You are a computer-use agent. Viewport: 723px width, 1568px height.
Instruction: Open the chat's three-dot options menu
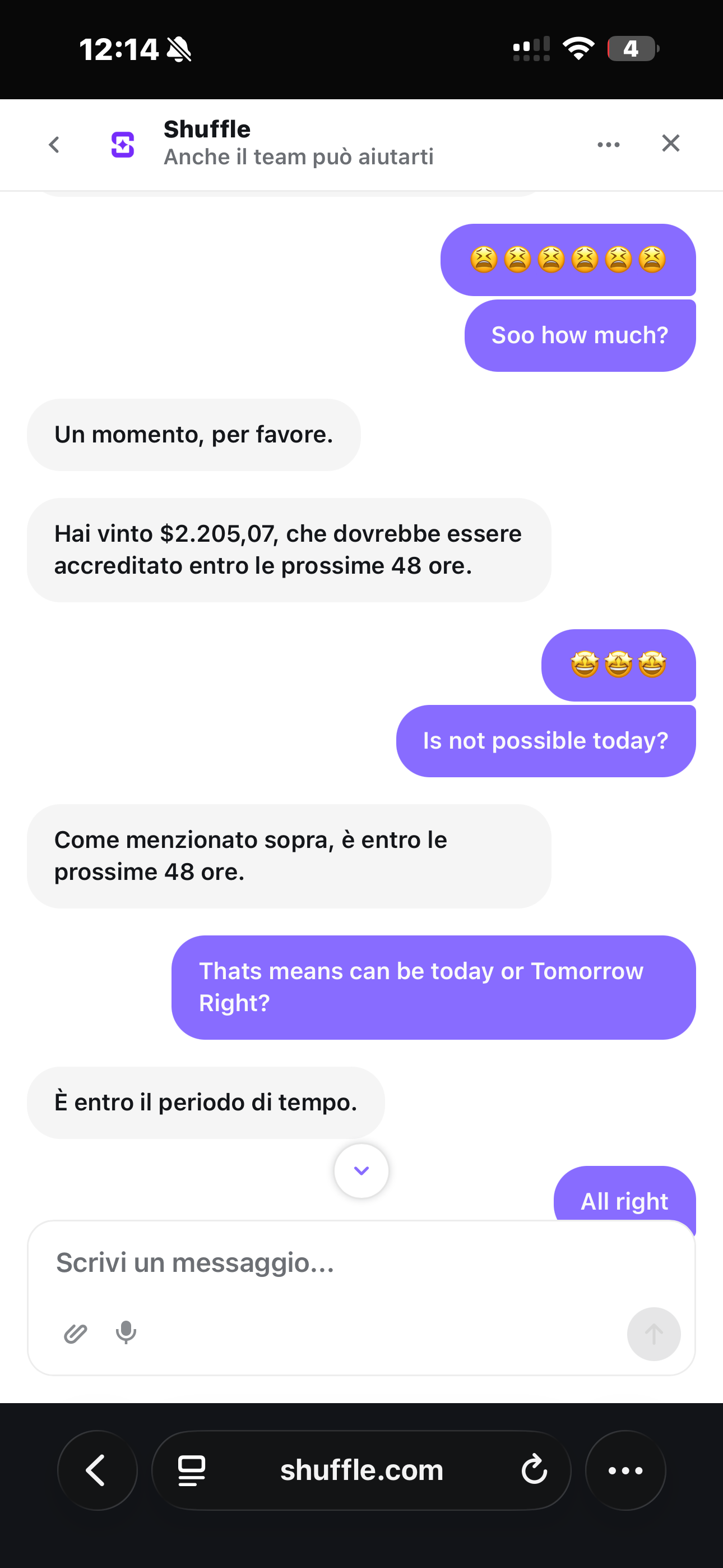tap(609, 144)
